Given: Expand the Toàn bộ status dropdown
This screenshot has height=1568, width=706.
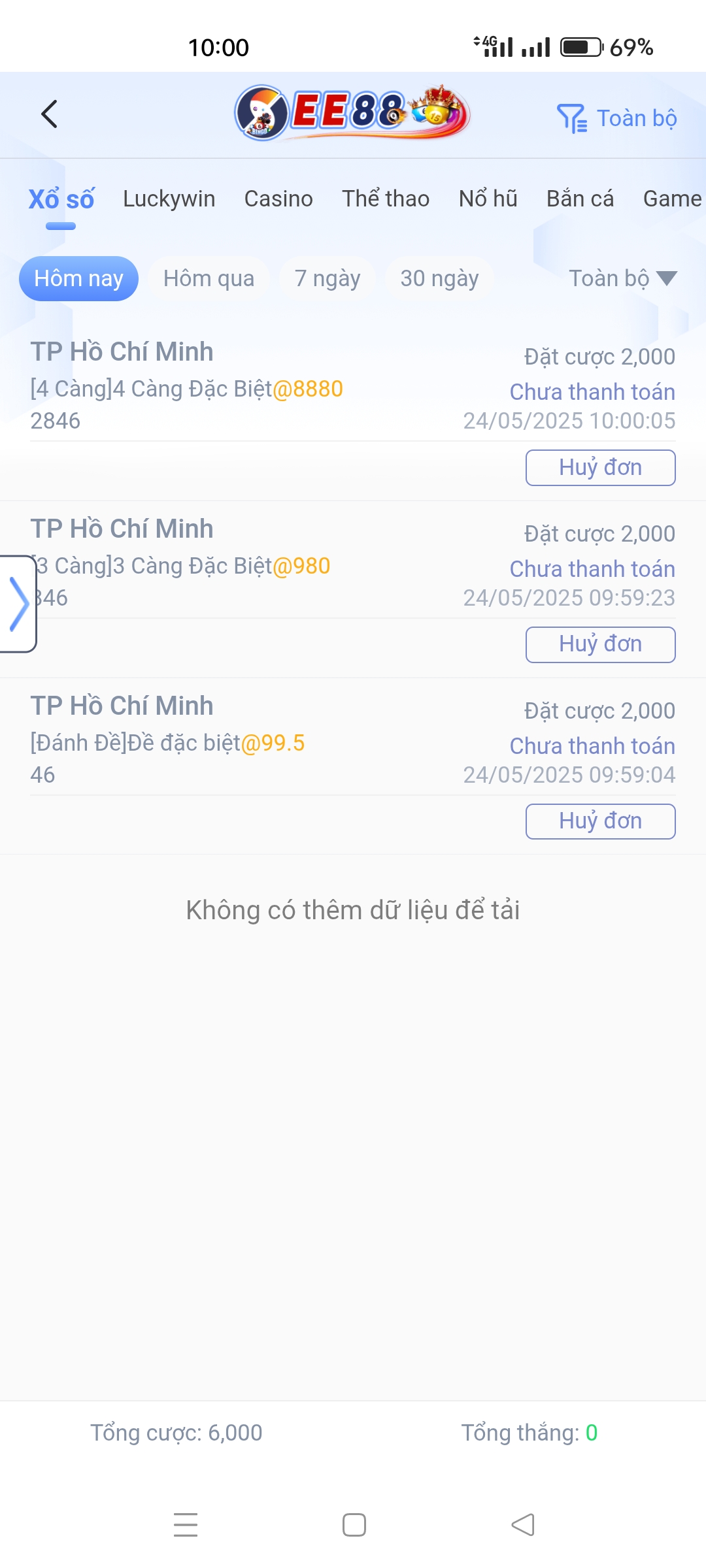Looking at the screenshot, I should click(x=622, y=278).
